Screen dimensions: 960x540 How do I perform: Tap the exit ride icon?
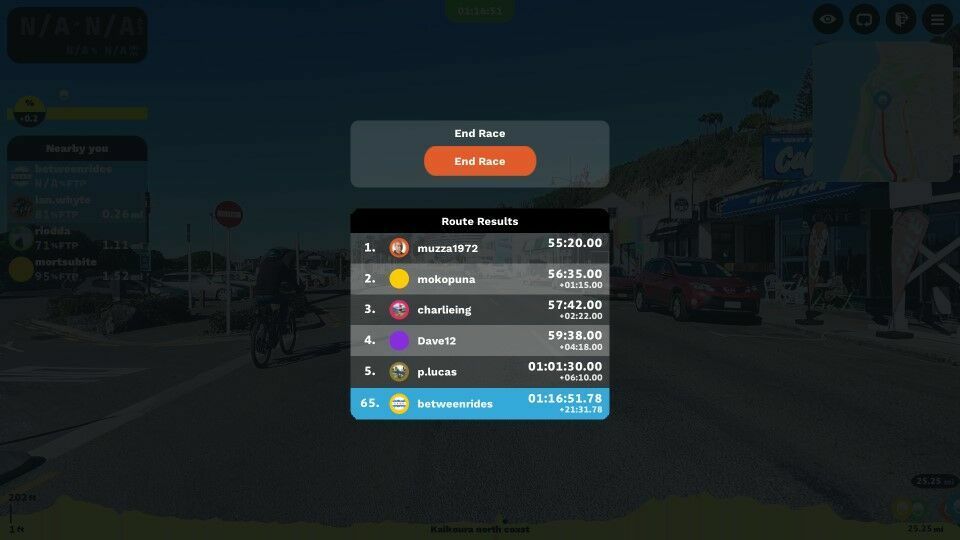point(901,18)
